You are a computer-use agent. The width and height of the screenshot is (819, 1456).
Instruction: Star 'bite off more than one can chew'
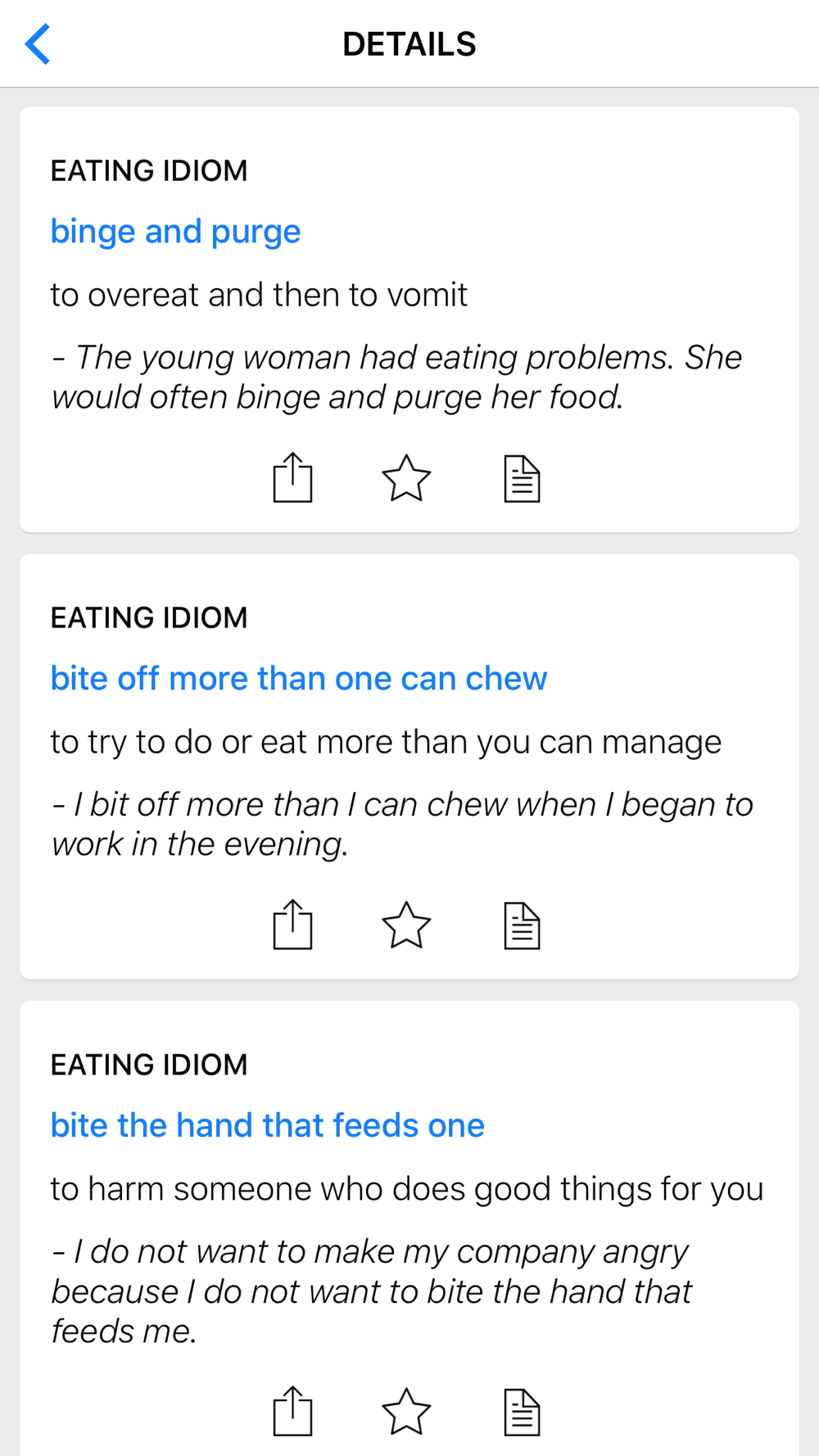point(406,925)
